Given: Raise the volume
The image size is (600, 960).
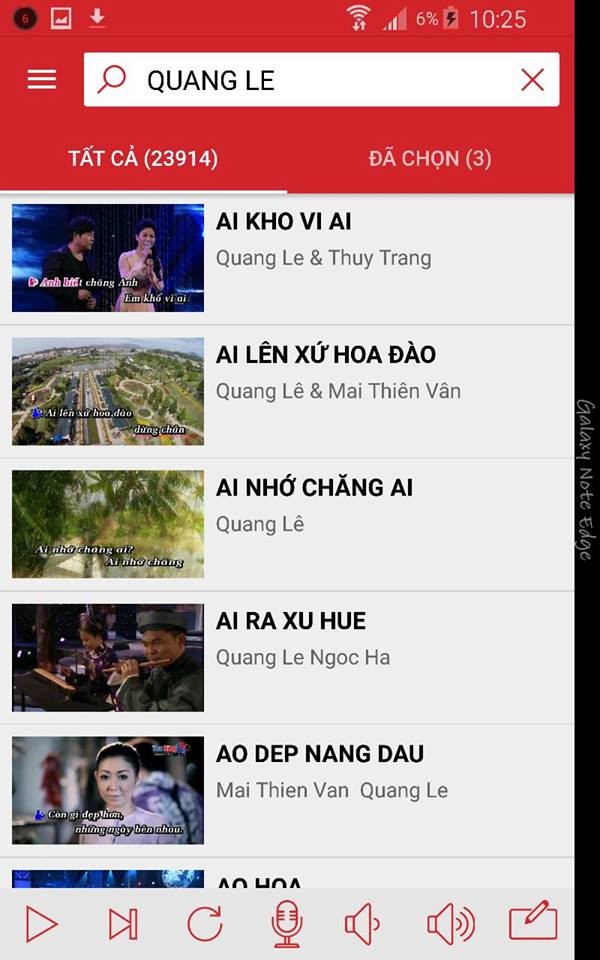Looking at the screenshot, I should pyautogui.click(x=450, y=924).
